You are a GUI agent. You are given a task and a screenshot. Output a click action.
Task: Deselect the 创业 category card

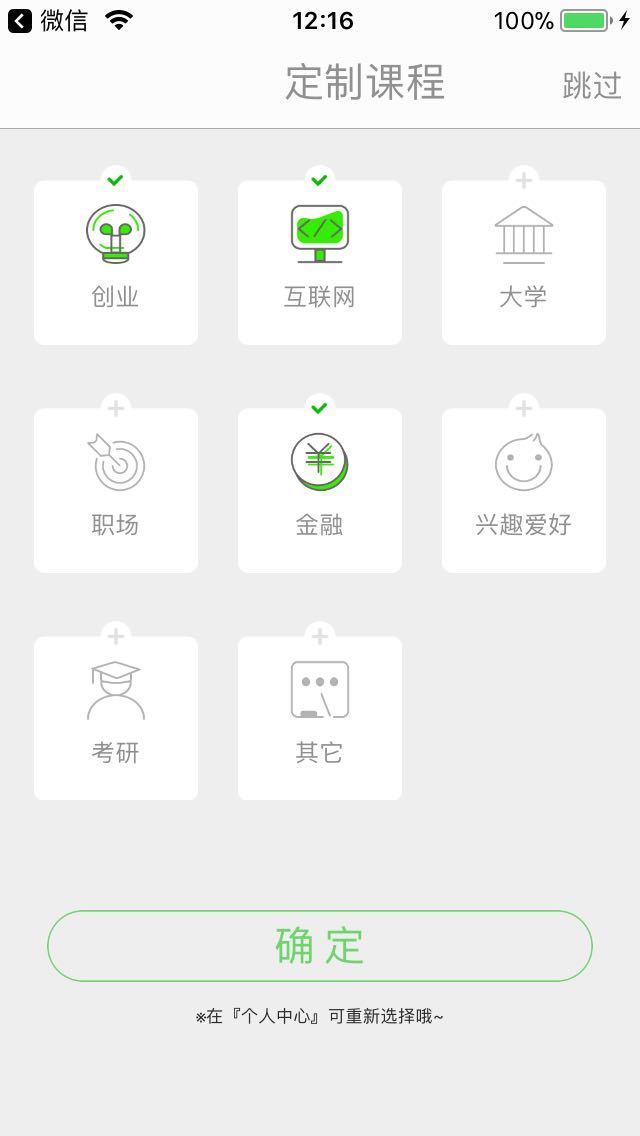(x=116, y=262)
